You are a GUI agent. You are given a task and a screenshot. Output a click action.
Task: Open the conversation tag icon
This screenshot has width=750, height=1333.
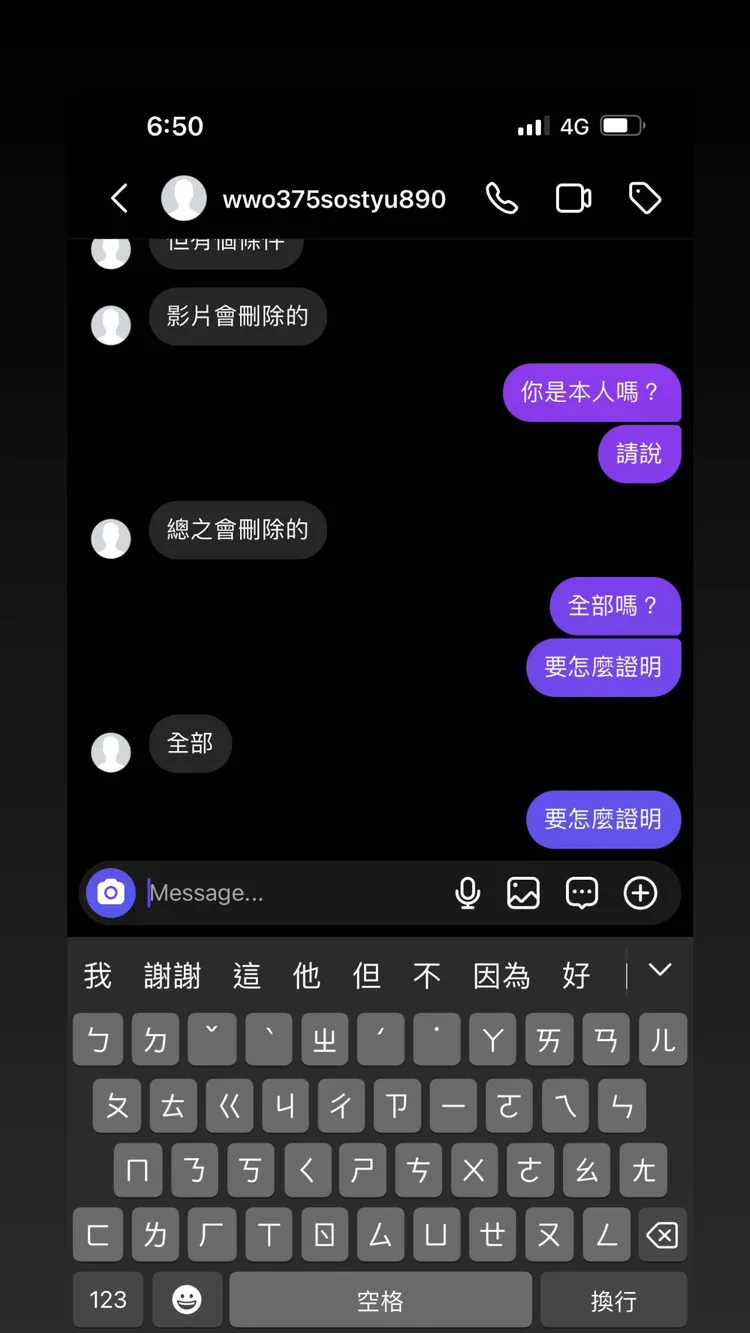click(x=644, y=198)
